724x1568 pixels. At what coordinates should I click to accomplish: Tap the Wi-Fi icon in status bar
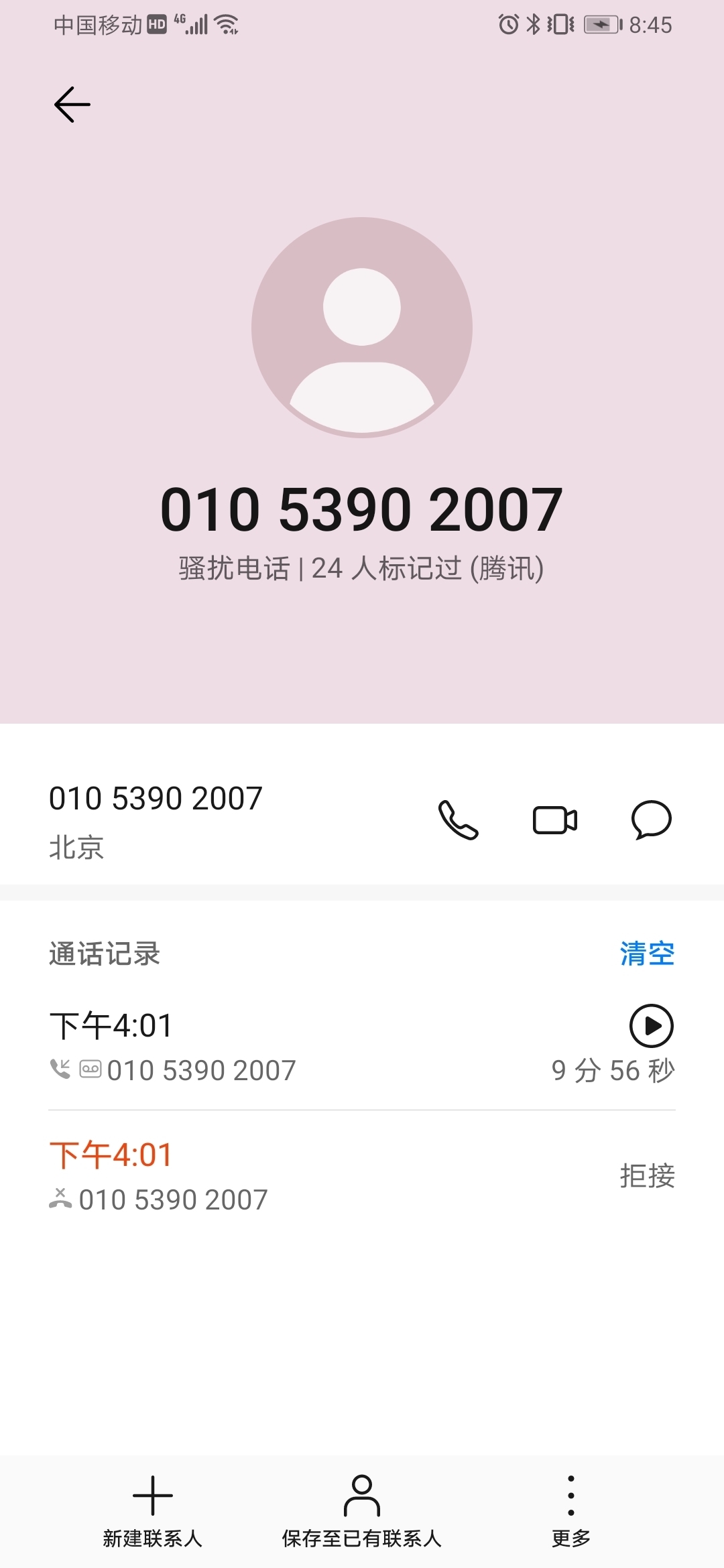coord(225,25)
